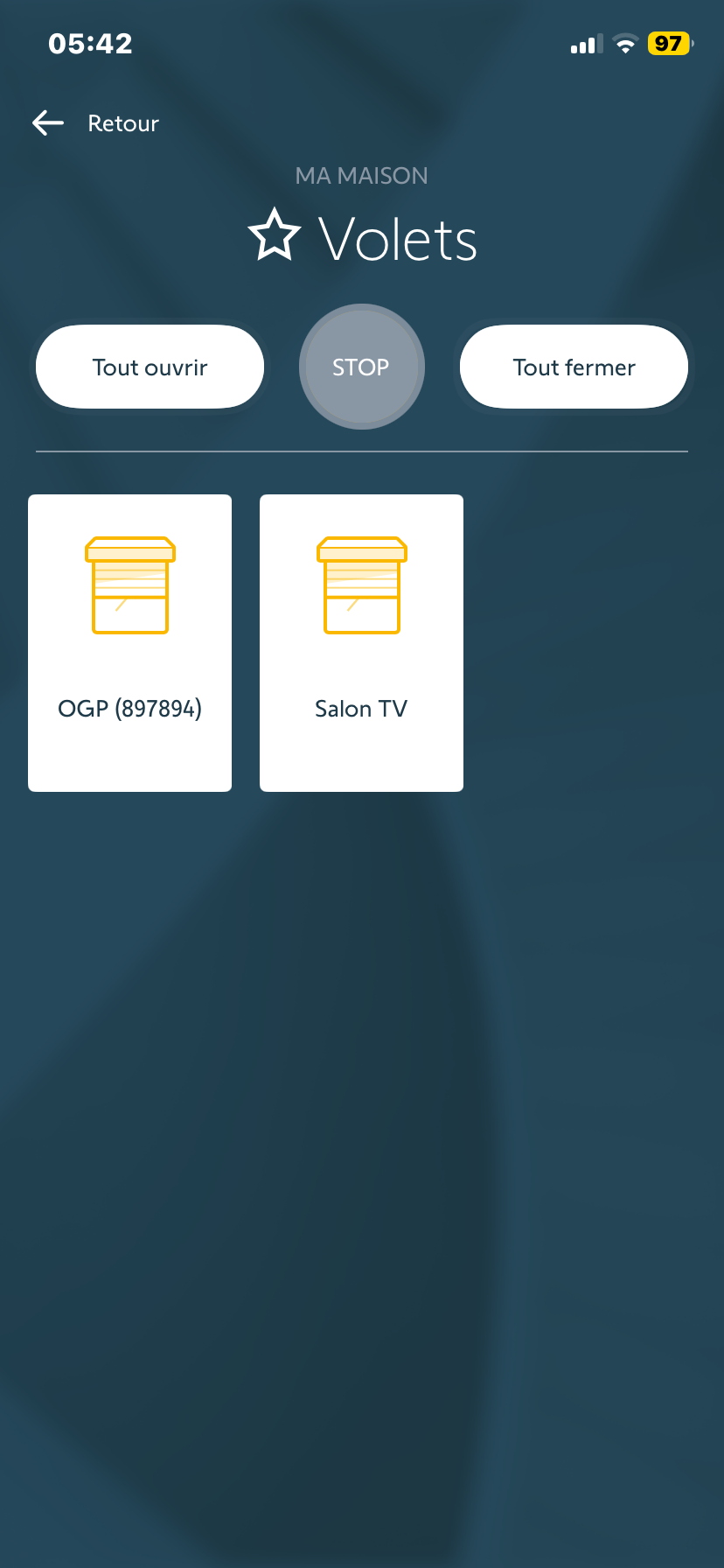Go back with the Retour arrow

tap(49, 123)
